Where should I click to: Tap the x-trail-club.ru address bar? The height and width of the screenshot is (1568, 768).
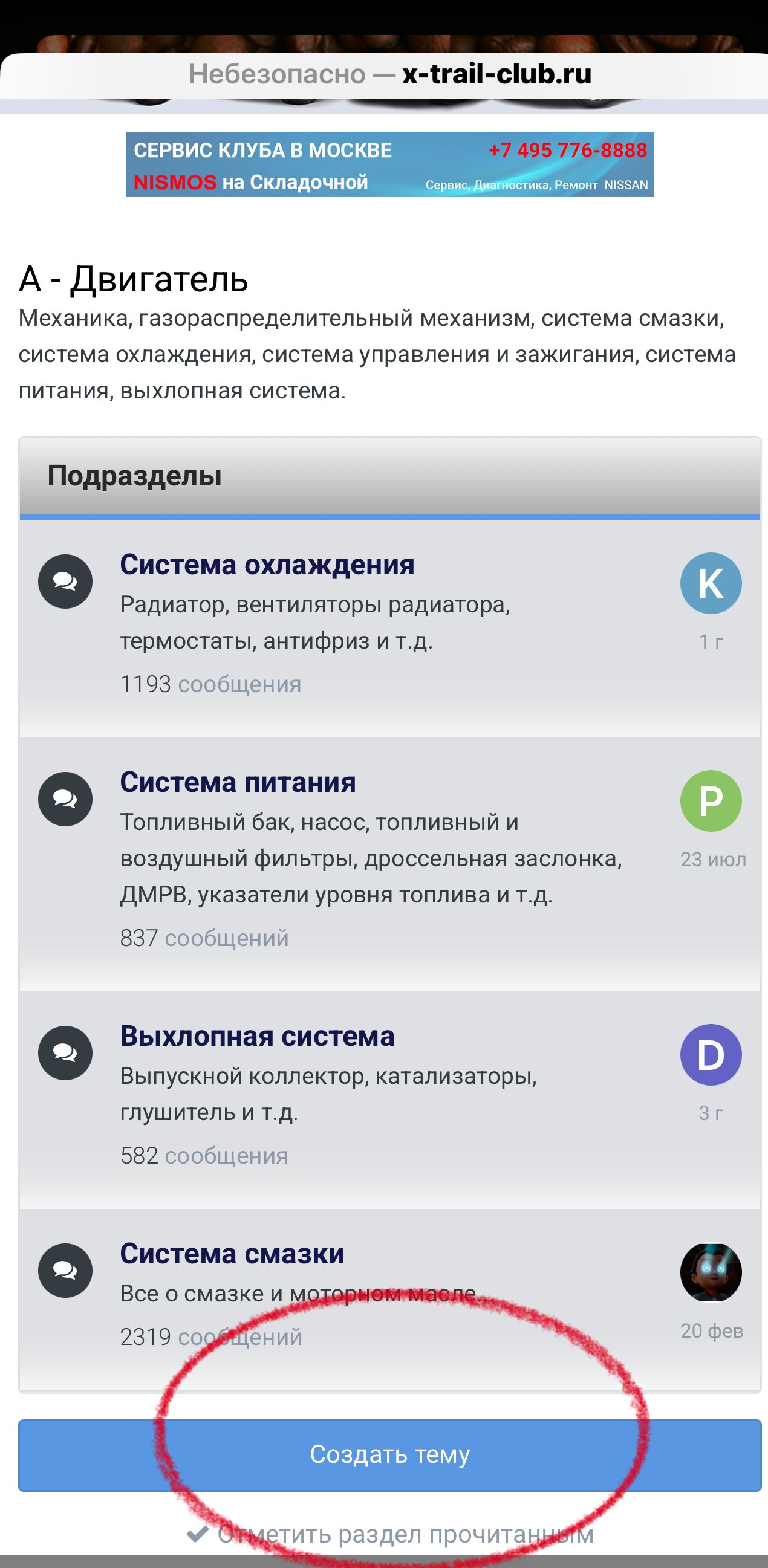pos(390,74)
